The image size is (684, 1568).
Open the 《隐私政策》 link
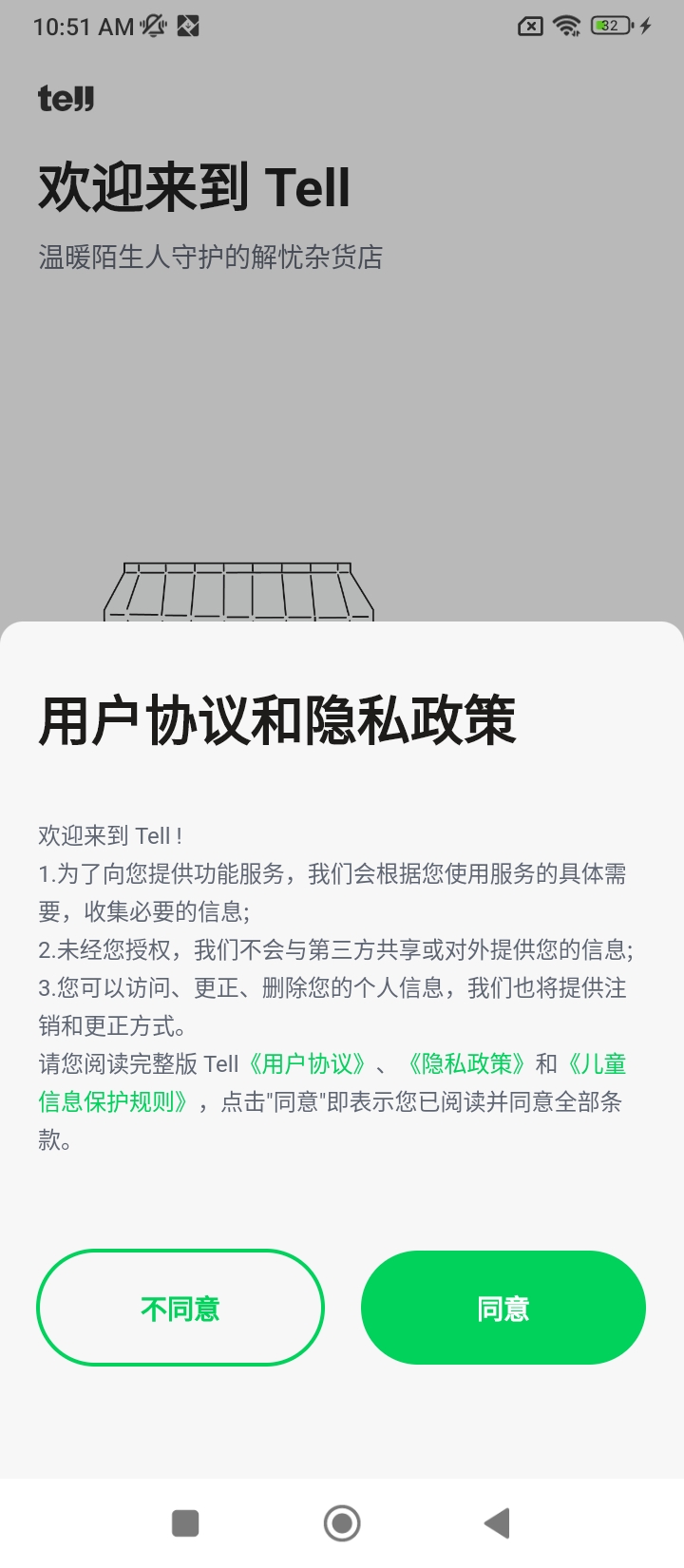pos(466,1063)
